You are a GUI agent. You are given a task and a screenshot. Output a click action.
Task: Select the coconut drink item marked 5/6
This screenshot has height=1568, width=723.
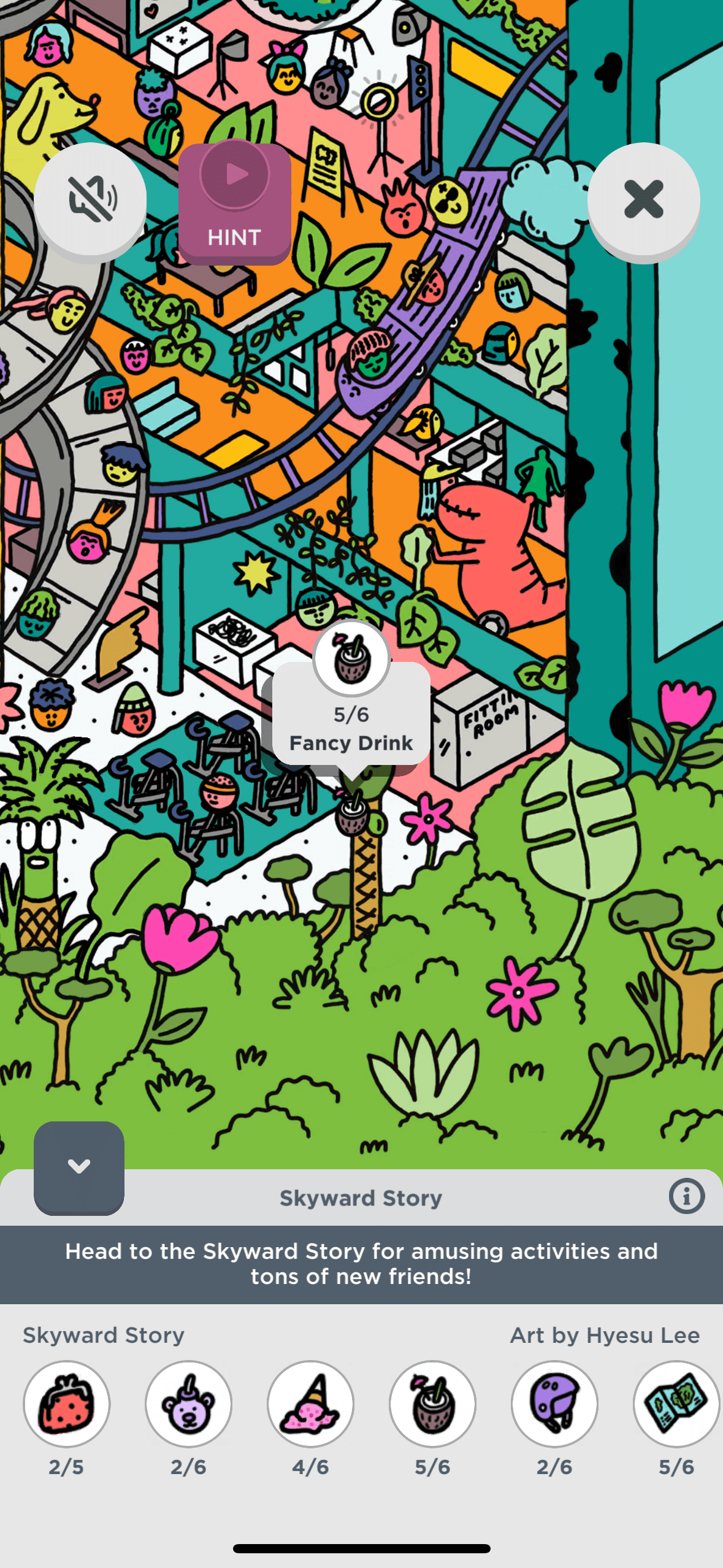[433, 1404]
